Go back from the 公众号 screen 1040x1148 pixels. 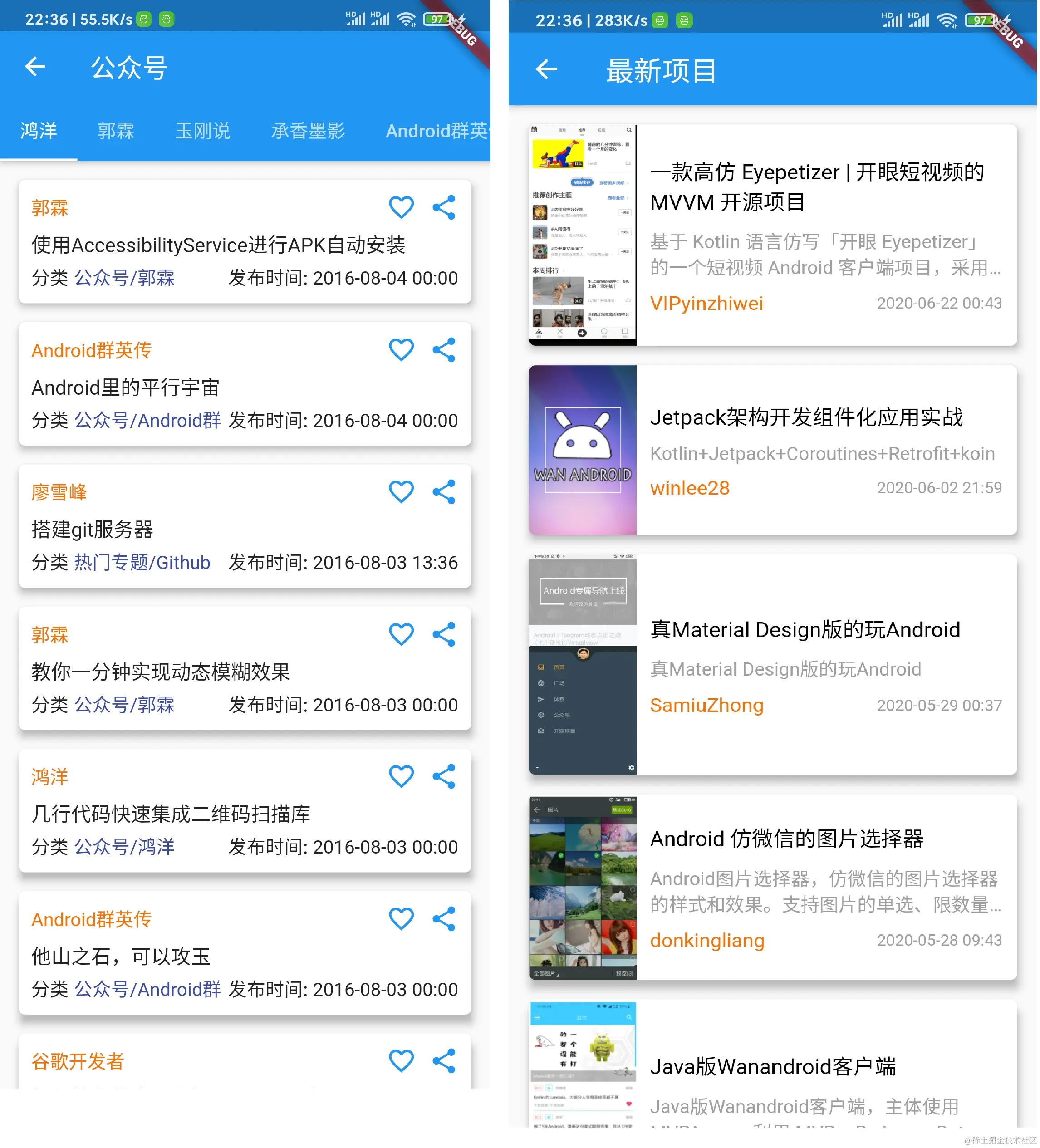point(35,67)
